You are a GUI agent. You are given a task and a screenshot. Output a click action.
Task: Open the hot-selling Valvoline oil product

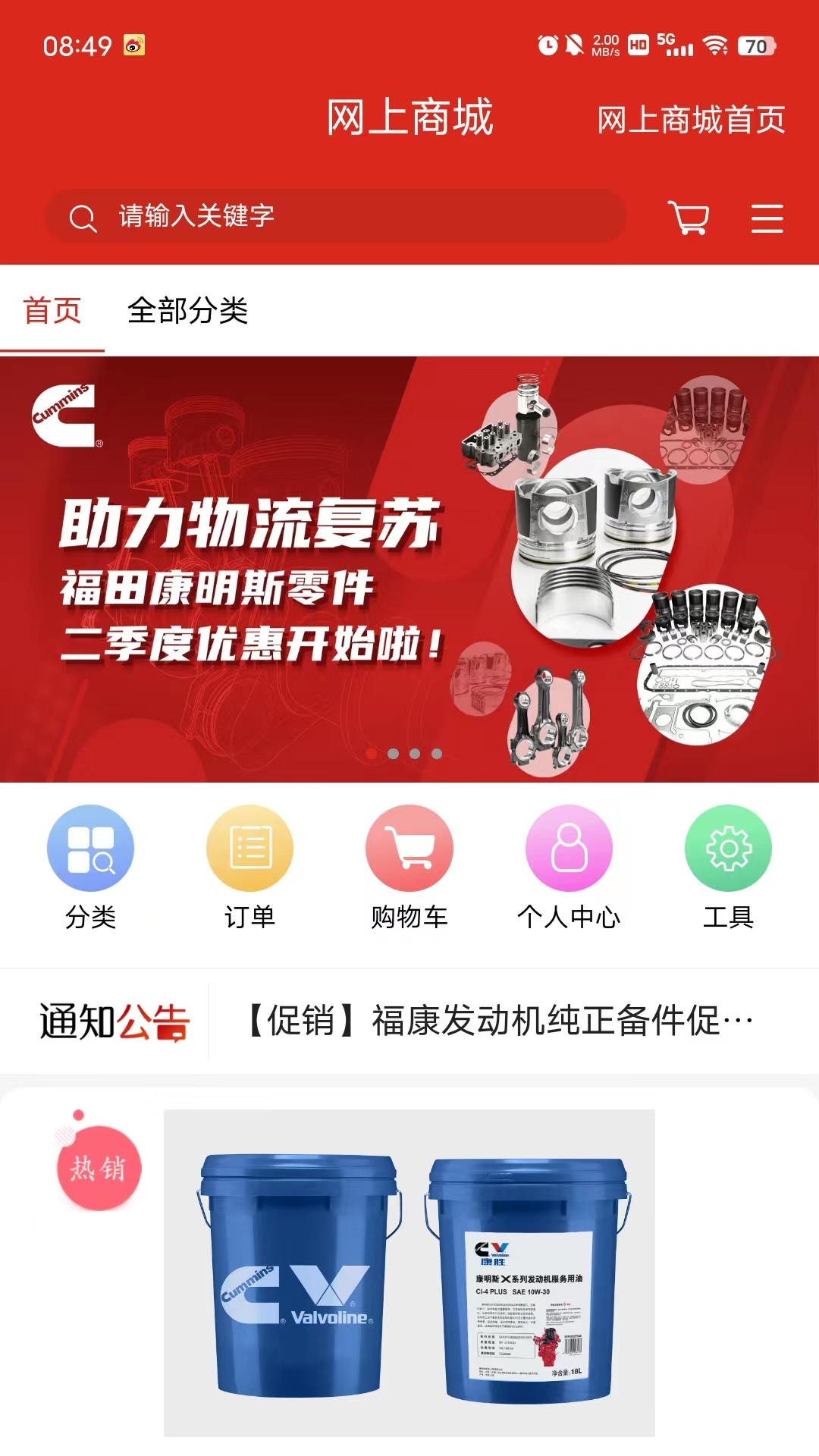(409, 1272)
